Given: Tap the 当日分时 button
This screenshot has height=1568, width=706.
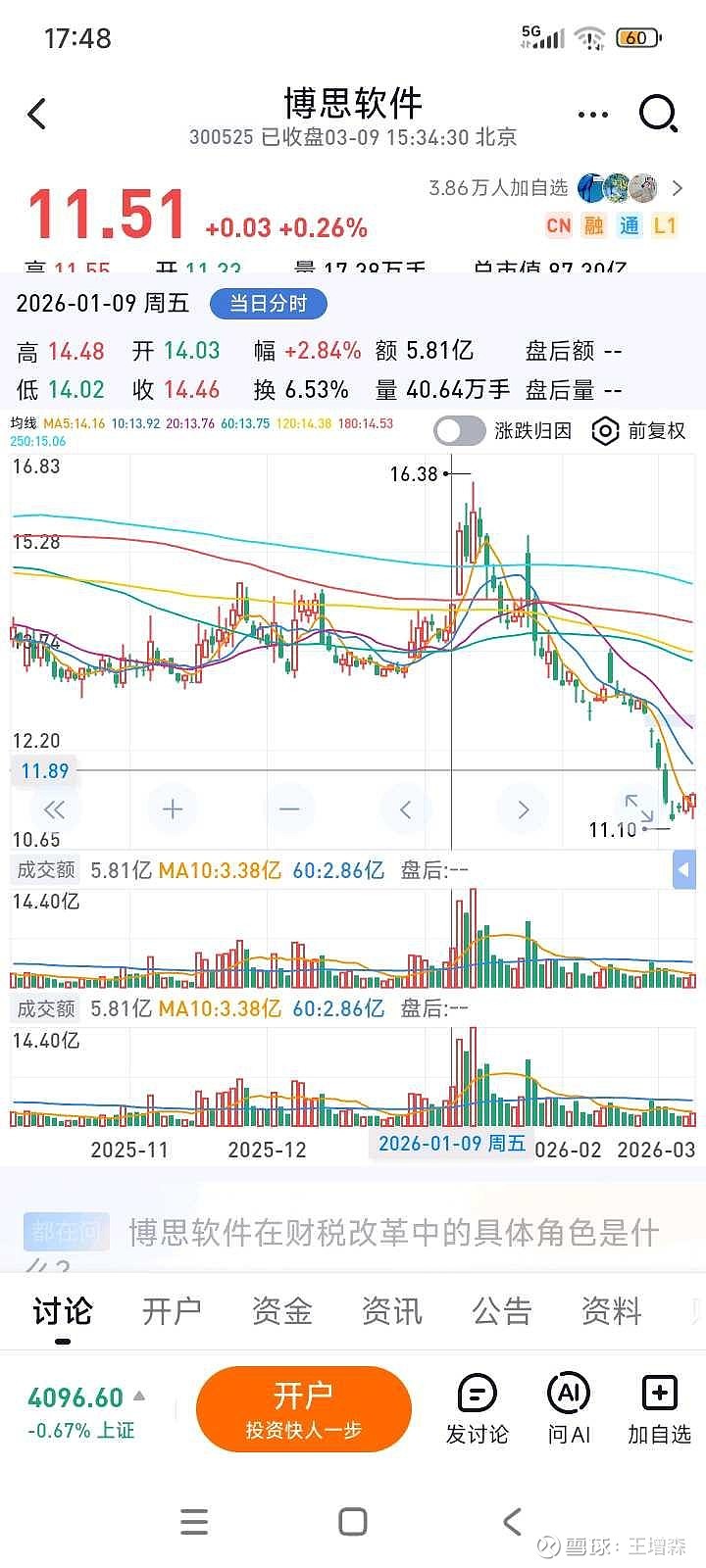Looking at the screenshot, I should pyautogui.click(x=266, y=304).
